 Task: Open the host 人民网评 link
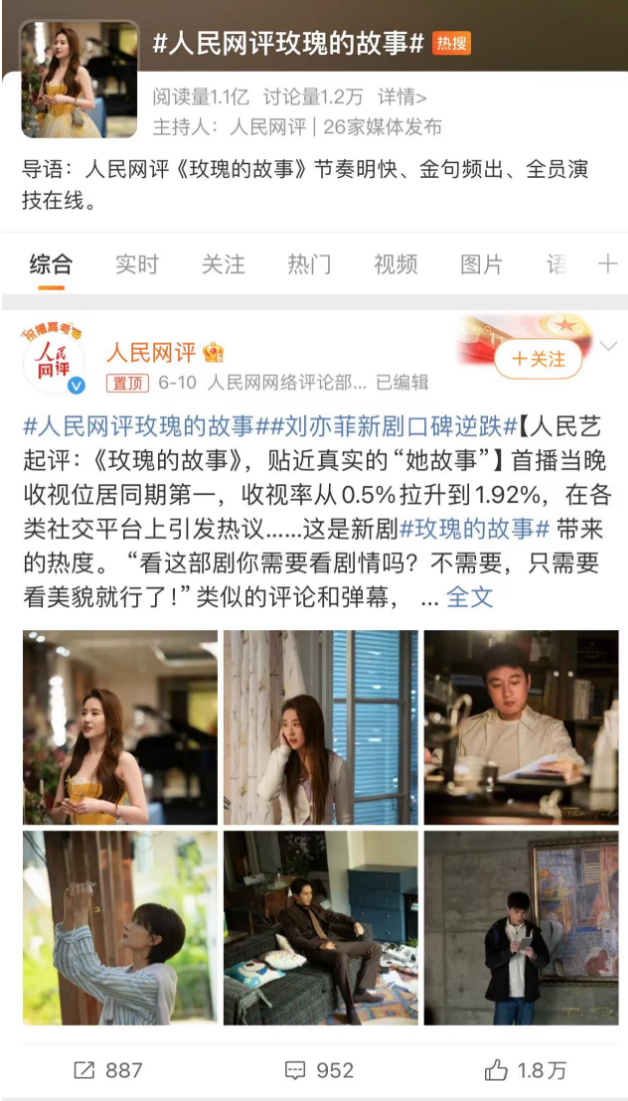268,127
